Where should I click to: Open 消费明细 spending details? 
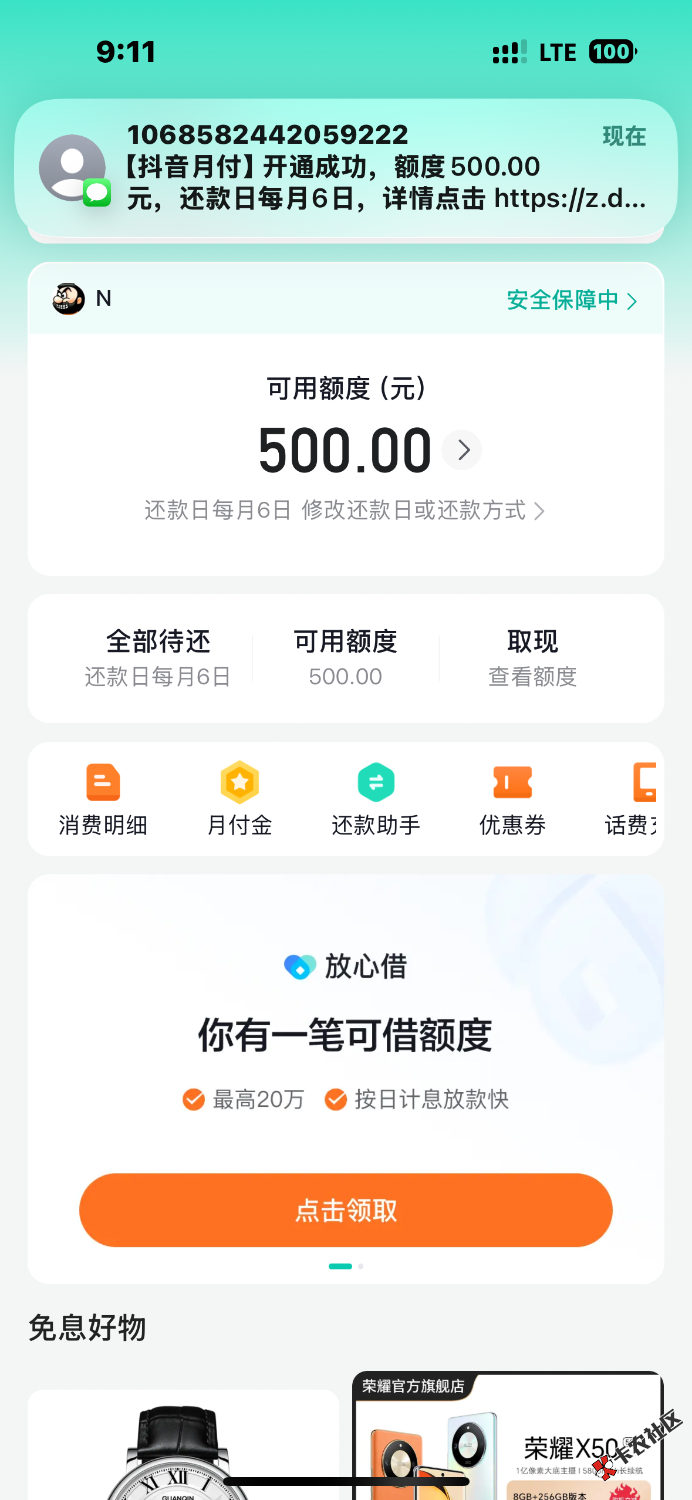[103, 799]
